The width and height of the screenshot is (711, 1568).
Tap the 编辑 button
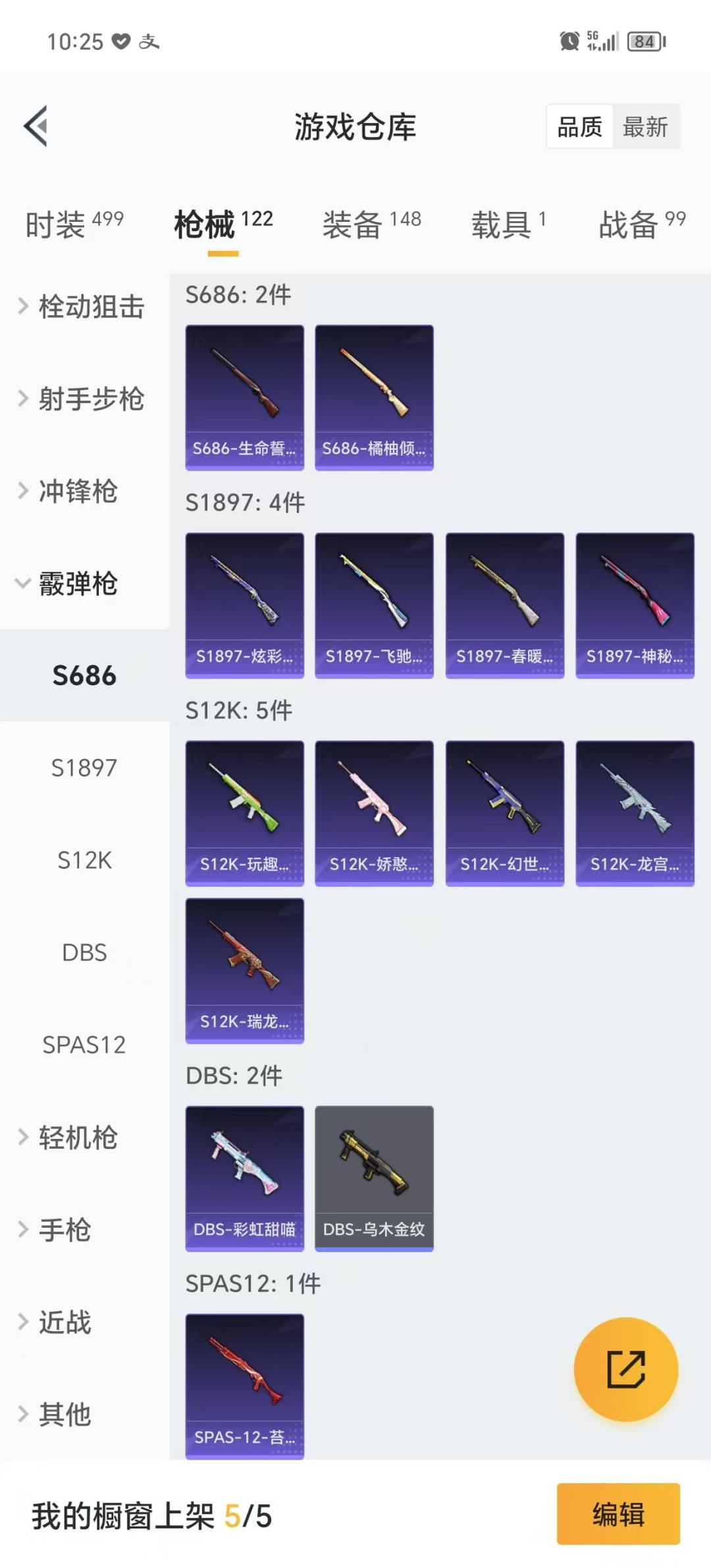point(618,1513)
